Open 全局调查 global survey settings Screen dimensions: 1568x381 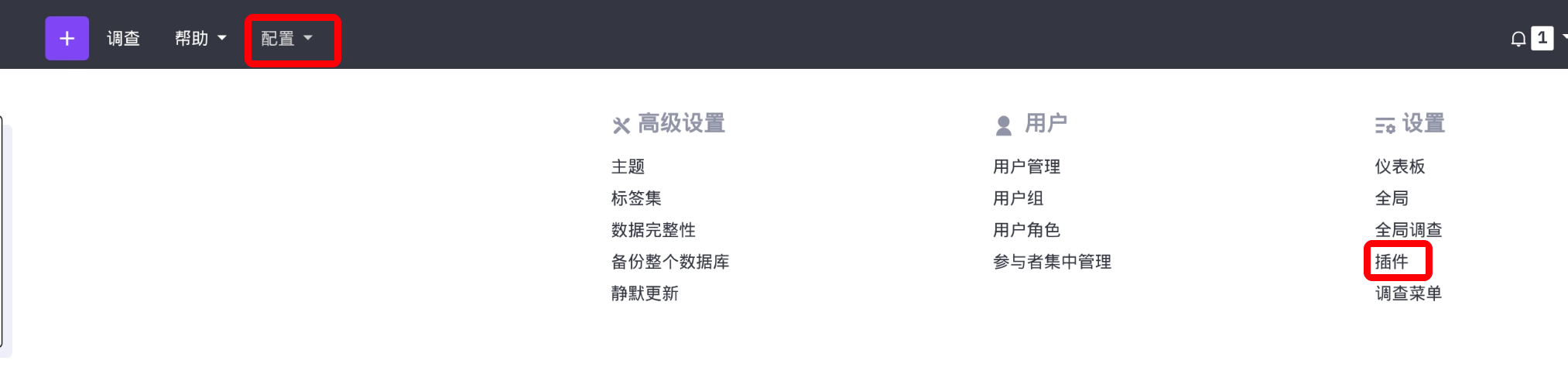pos(1408,230)
